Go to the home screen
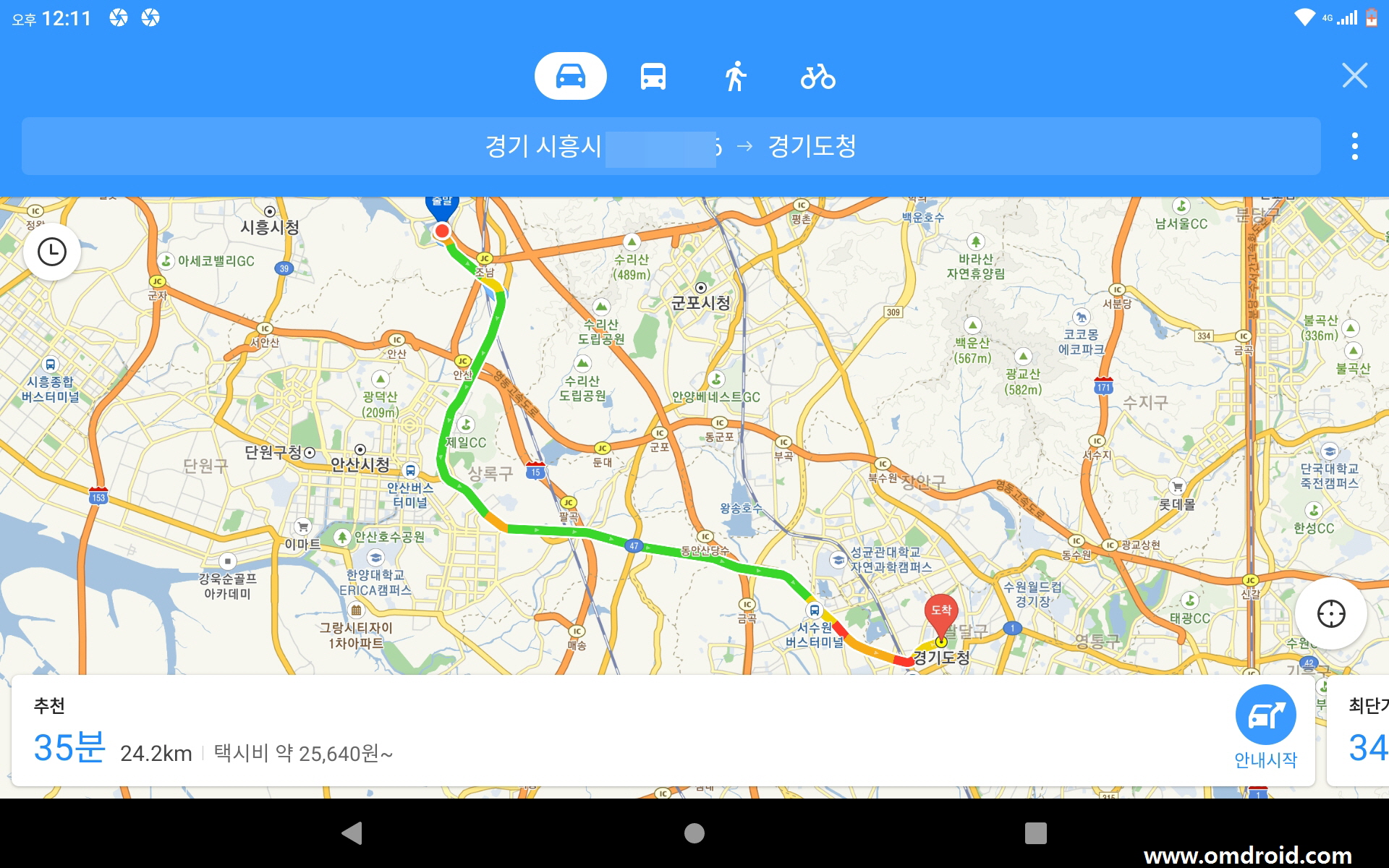Viewport: 1389px width, 868px height. (x=694, y=833)
